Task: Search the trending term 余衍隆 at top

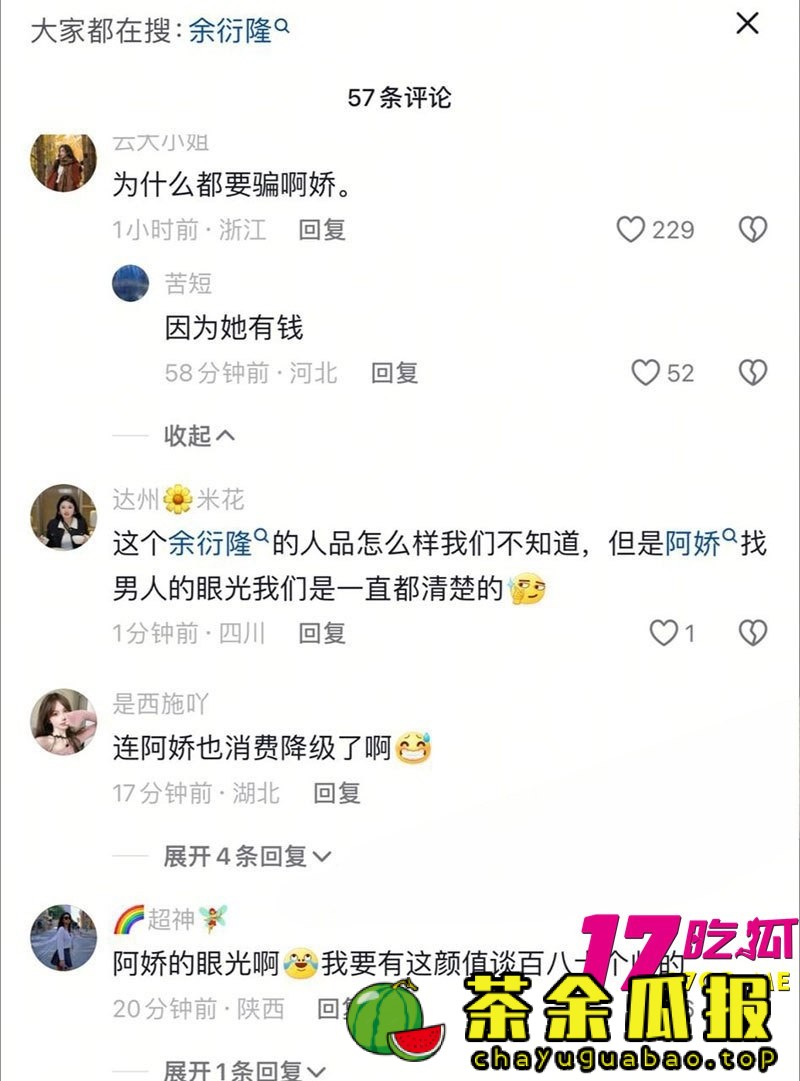Action: click(238, 30)
